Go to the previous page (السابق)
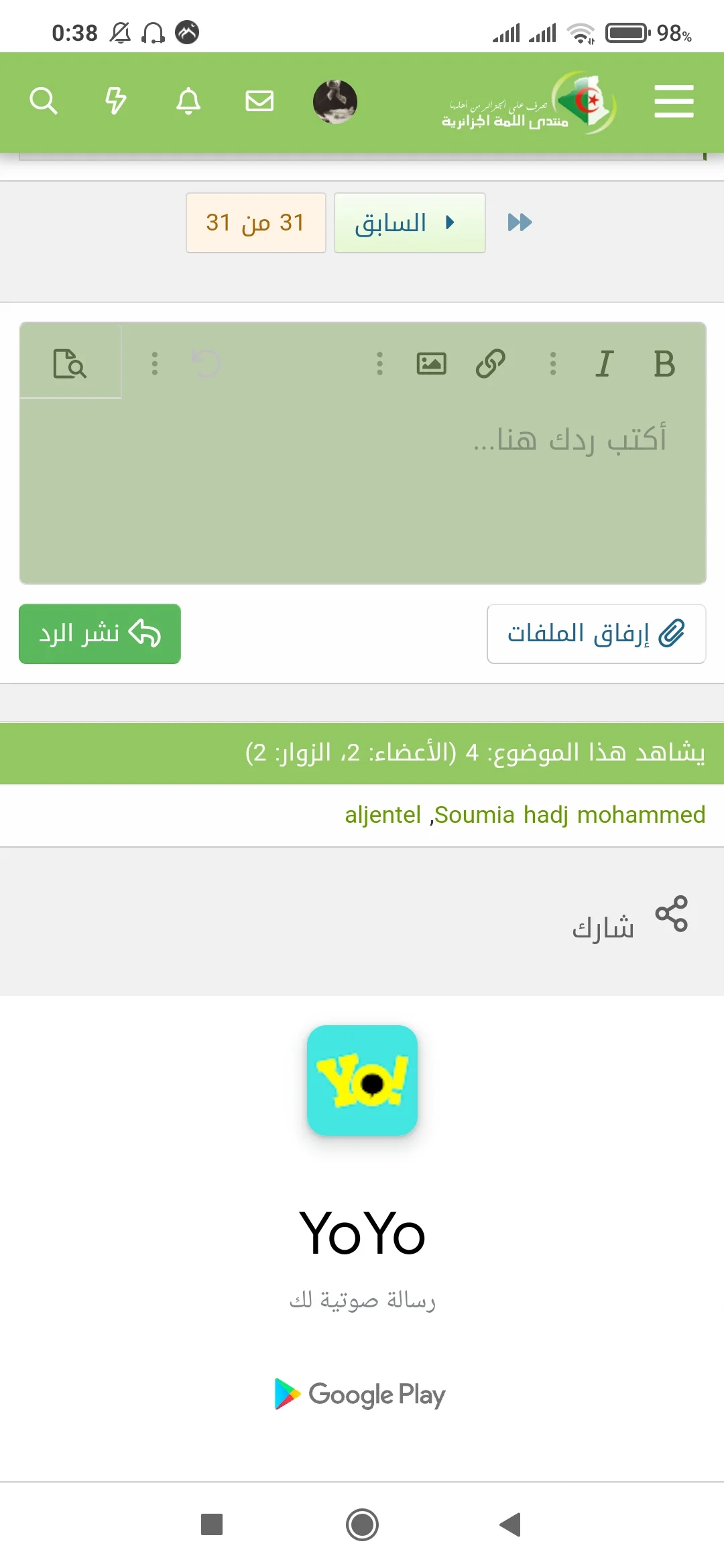The width and height of the screenshot is (724, 1568). [x=410, y=222]
